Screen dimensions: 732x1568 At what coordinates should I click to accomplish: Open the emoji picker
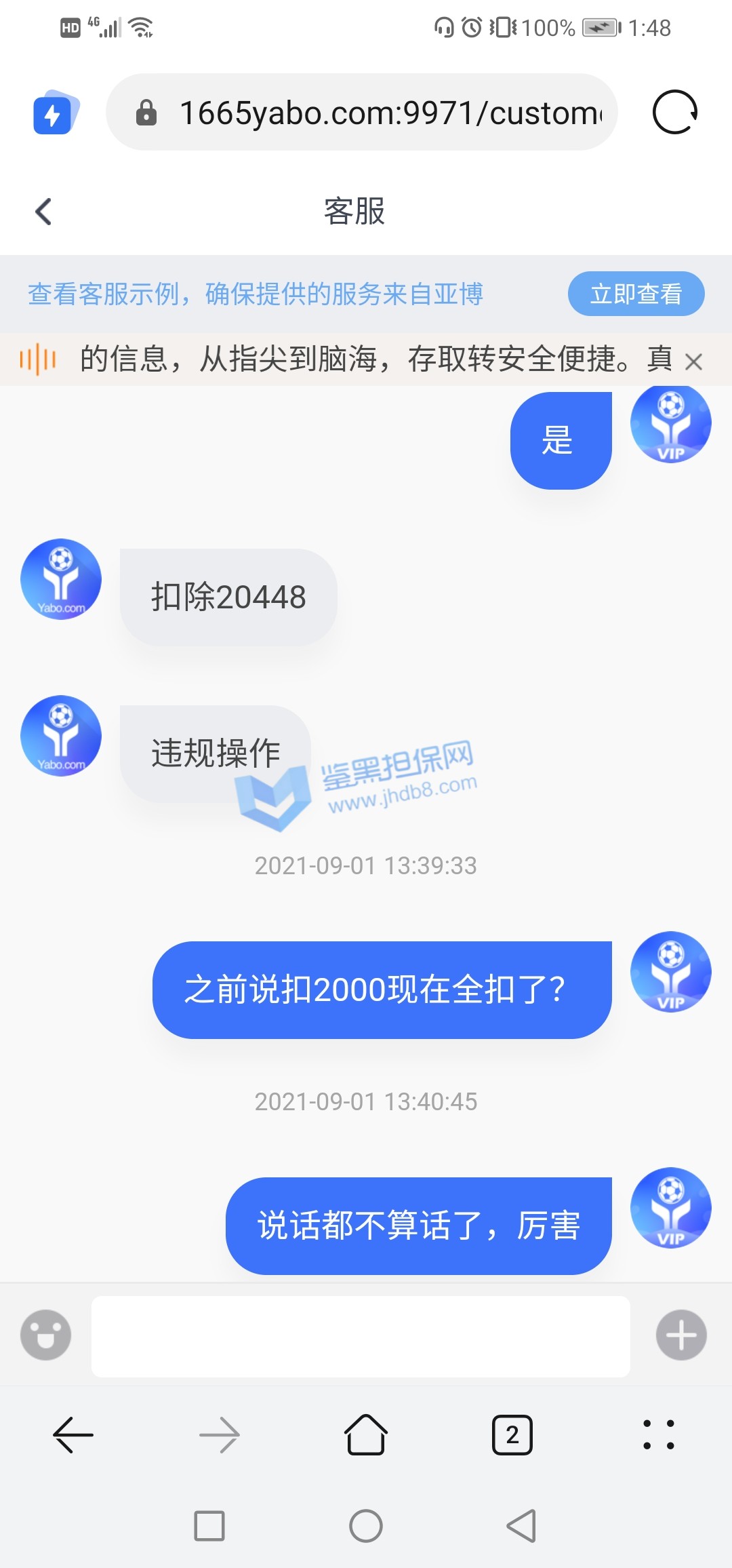click(x=45, y=1335)
